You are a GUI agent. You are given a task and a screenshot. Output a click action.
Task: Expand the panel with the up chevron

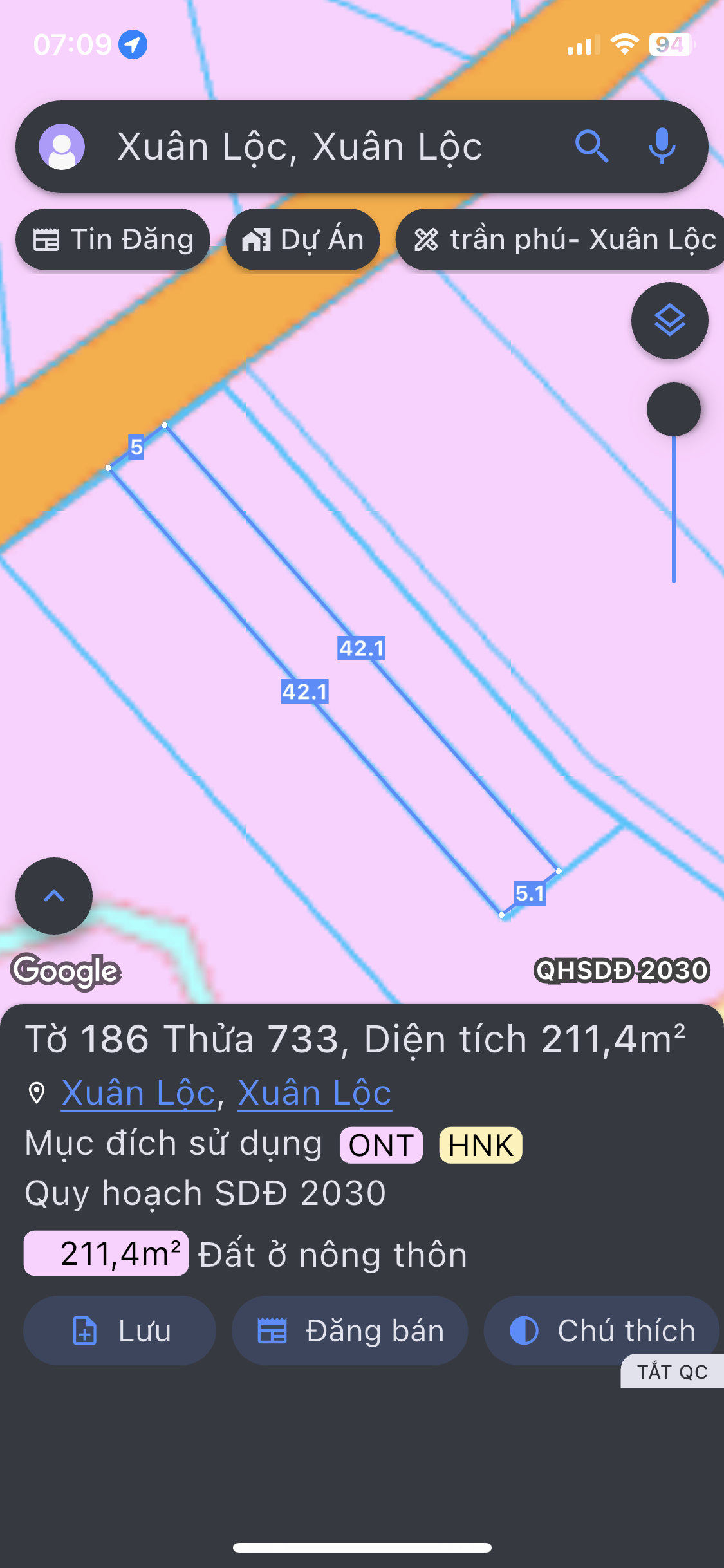click(54, 896)
